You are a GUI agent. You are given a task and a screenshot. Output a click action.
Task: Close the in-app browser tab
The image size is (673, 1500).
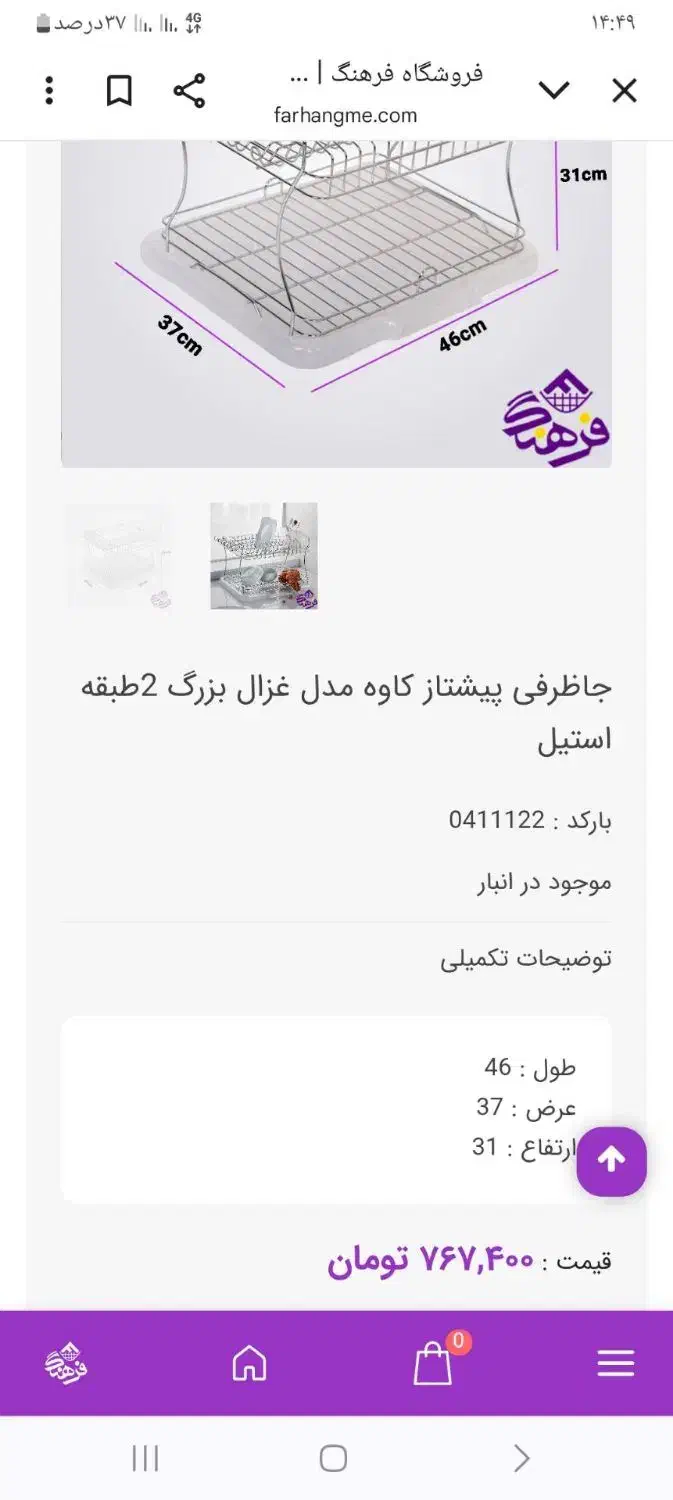(624, 92)
